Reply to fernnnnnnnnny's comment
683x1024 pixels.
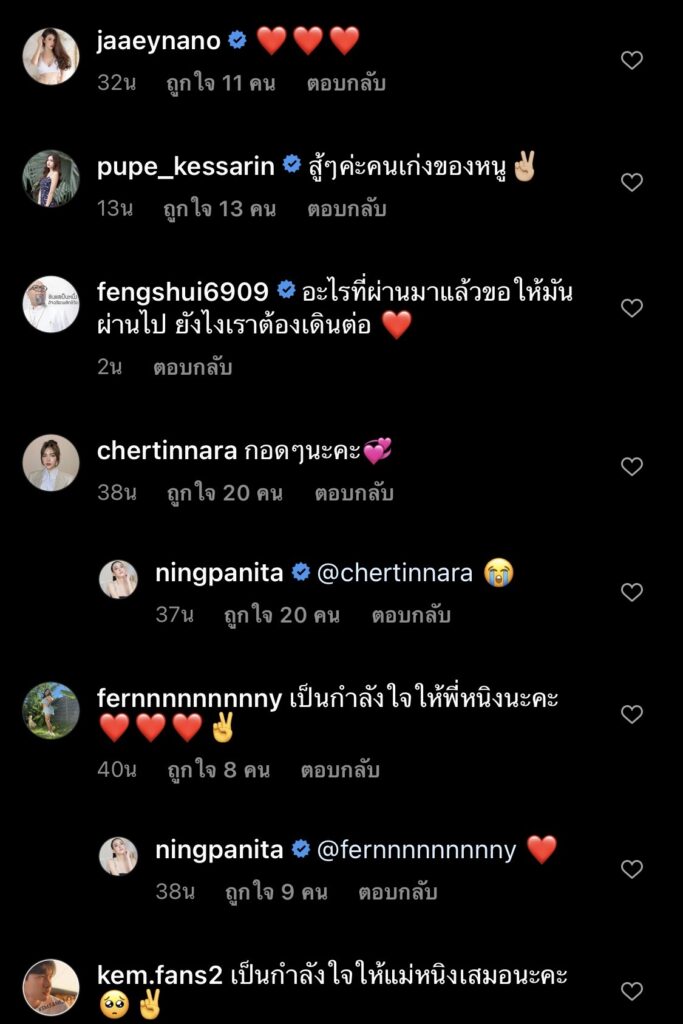pos(340,770)
